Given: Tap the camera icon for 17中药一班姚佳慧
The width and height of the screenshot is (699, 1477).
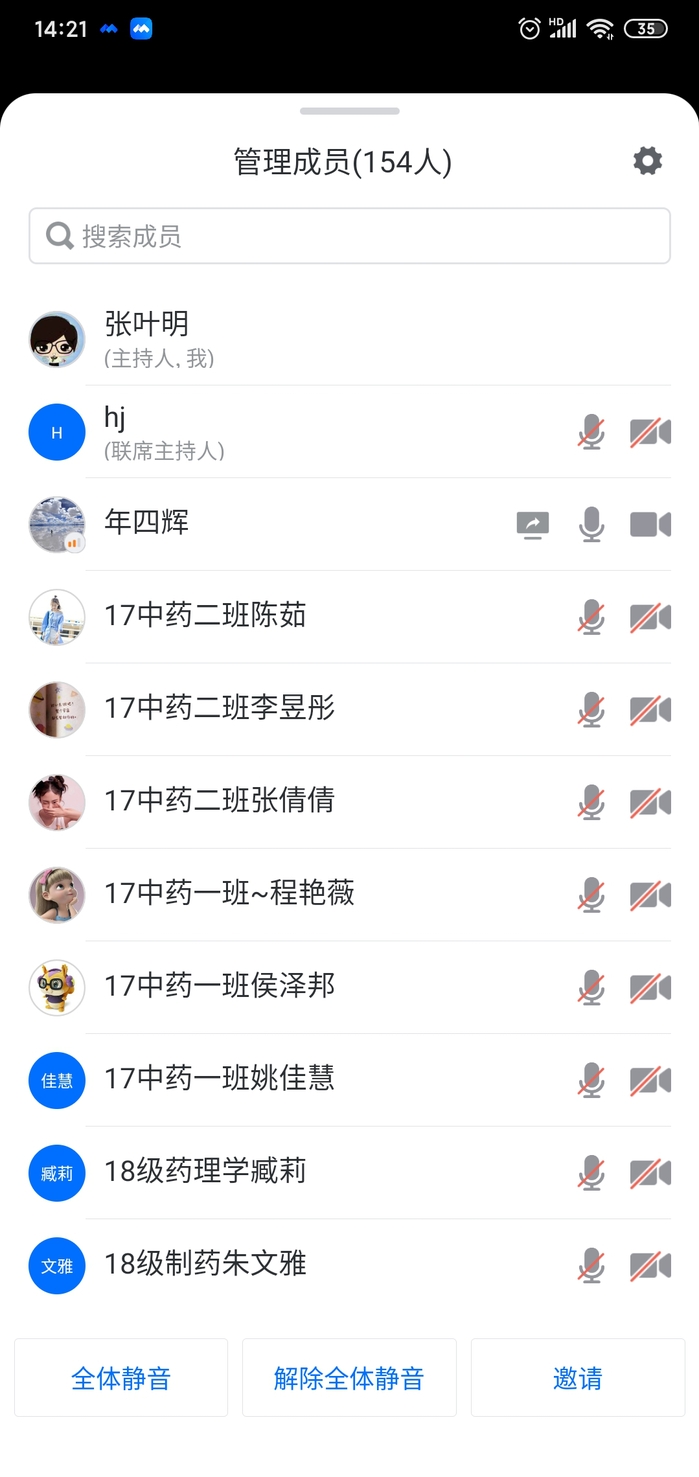Looking at the screenshot, I should [x=650, y=1080].
